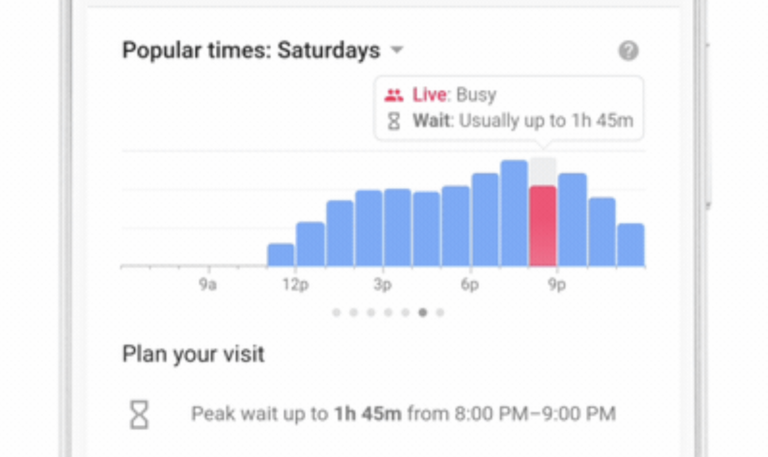Viewport: 768px width, 457px height.
Task: Open the Saturdays day dropdown
Action: point(397,50)
